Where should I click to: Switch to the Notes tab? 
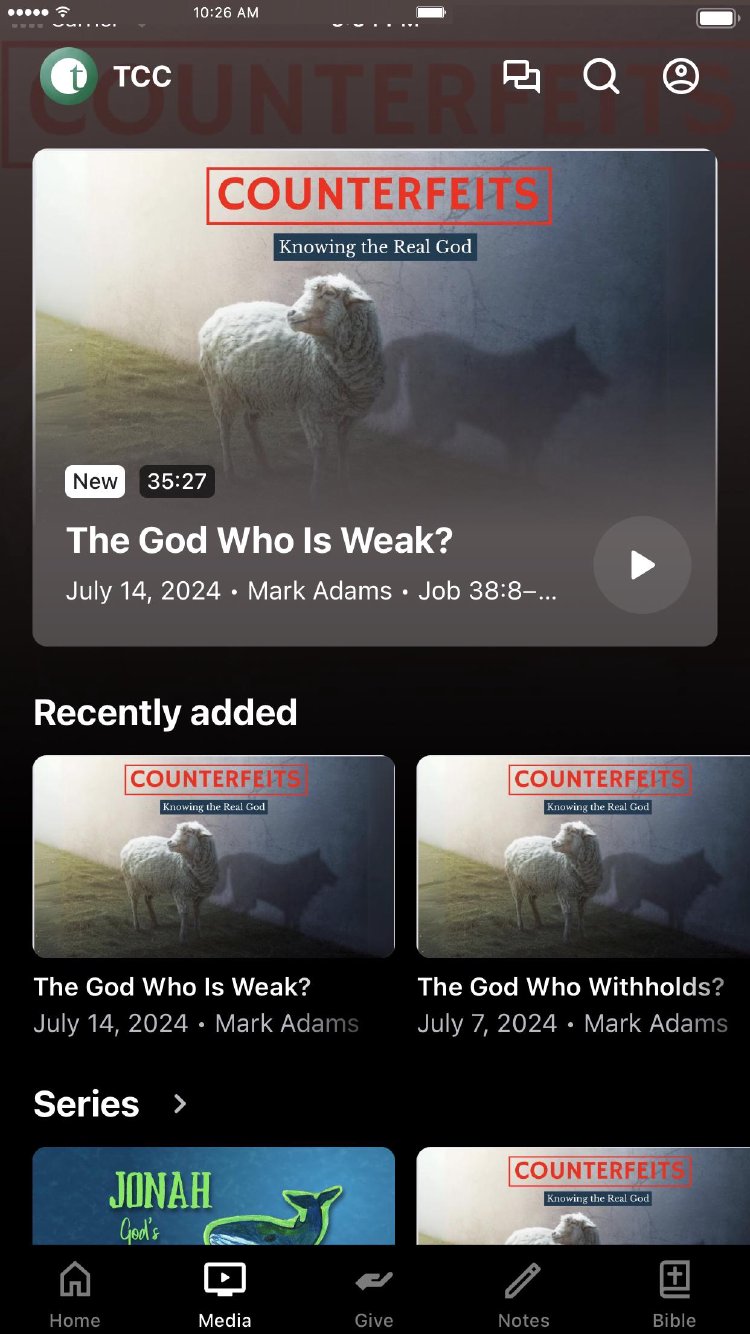(x=524, y=1294)
